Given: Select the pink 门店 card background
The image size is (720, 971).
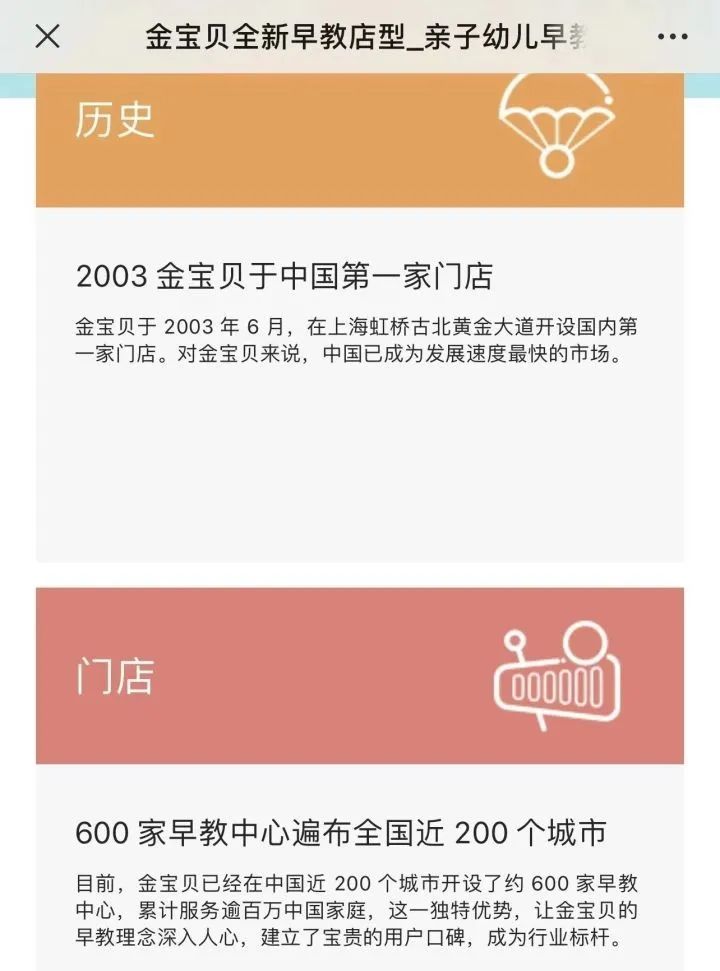Looking at the screenshot, I should click(300, 730).
